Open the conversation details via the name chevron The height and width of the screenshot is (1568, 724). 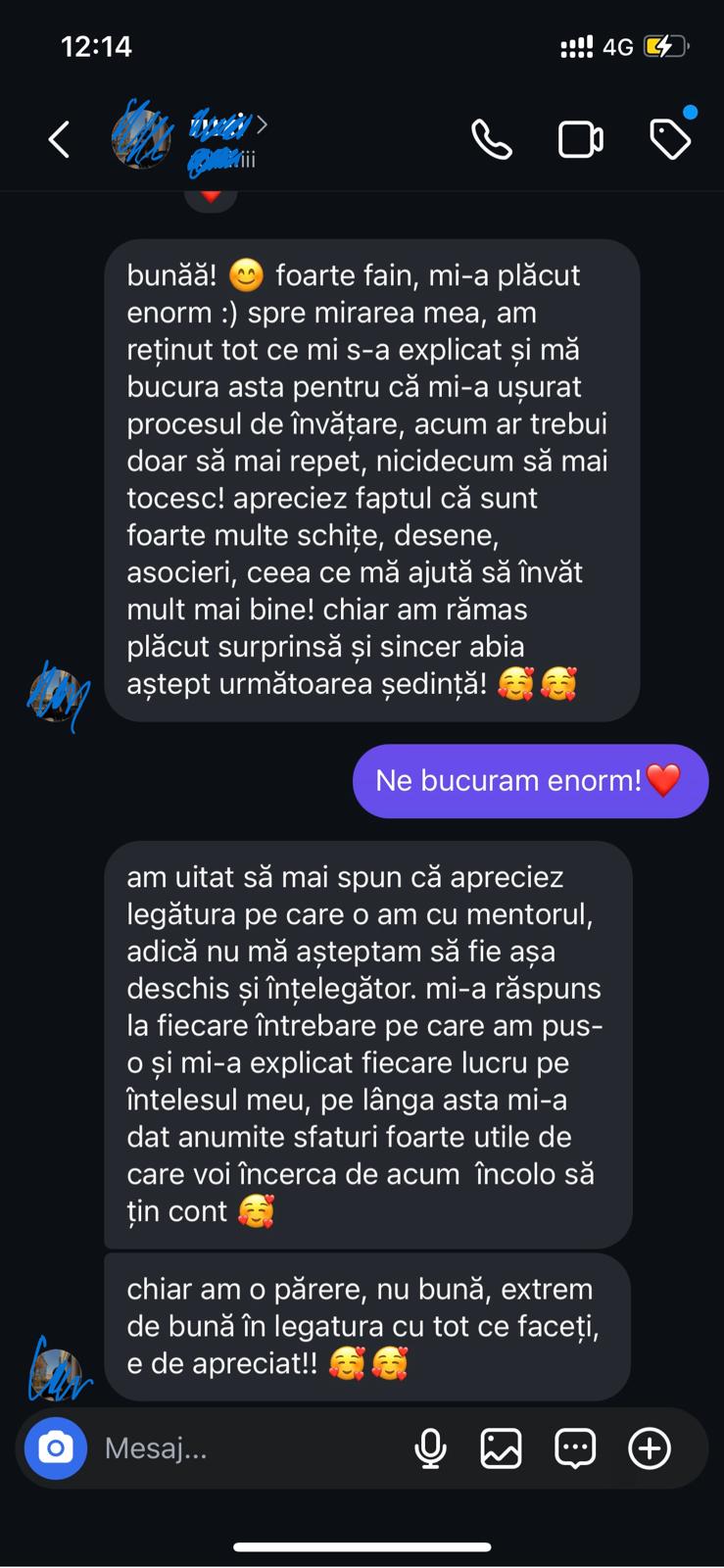click(x=263, y=124)
